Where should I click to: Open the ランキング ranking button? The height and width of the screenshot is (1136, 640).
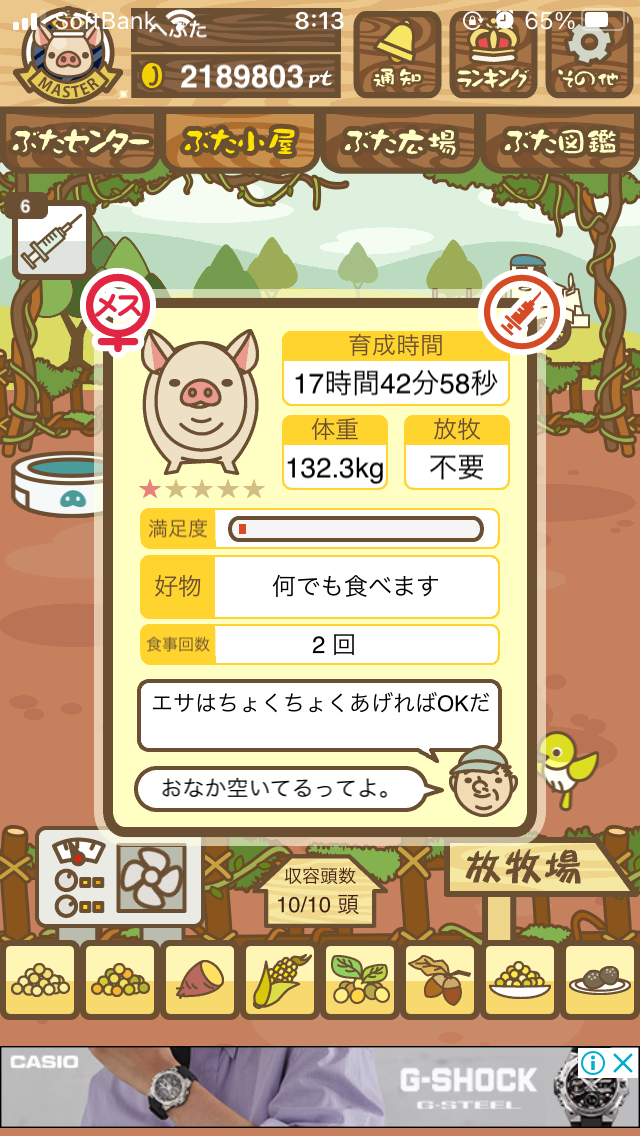click(x=493, y=54)
